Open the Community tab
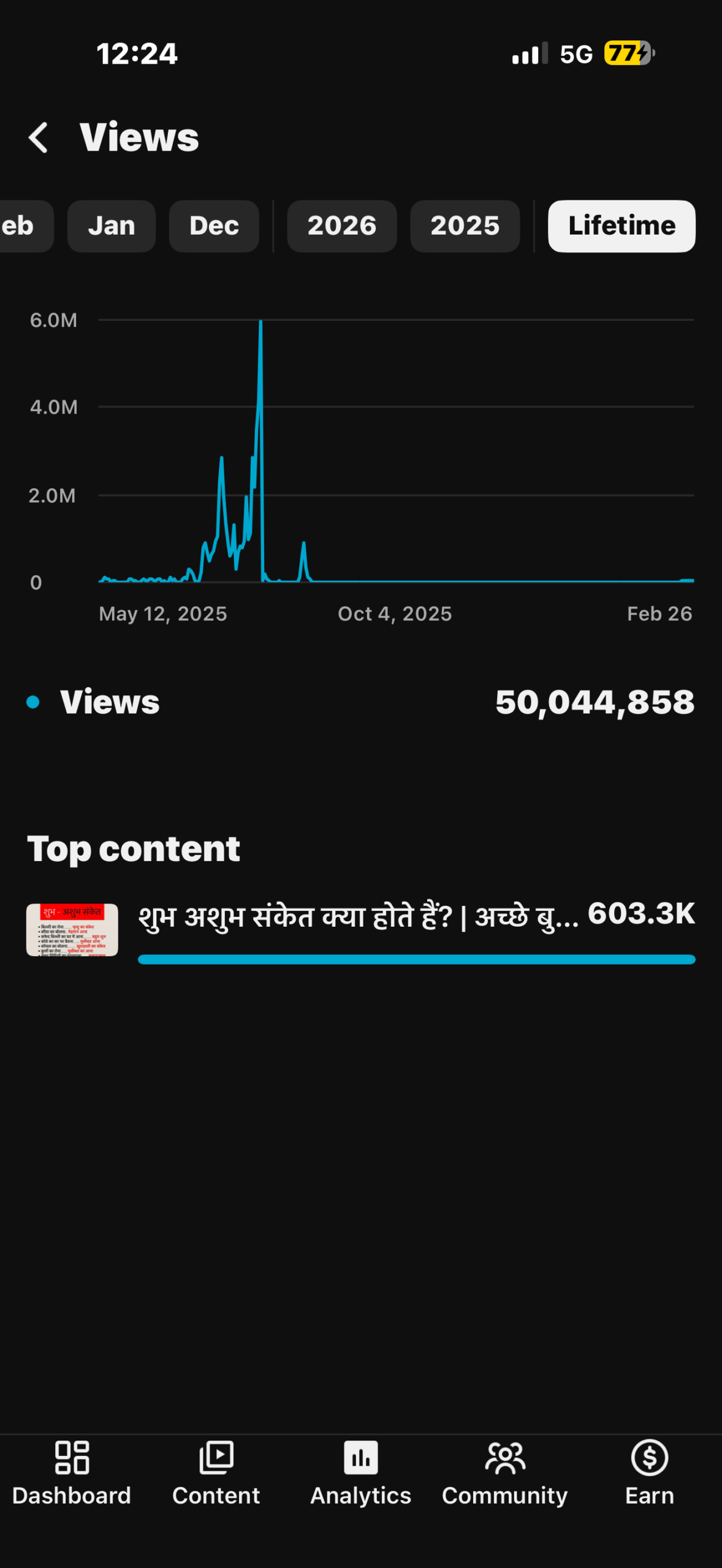 tap(504, 1472)
